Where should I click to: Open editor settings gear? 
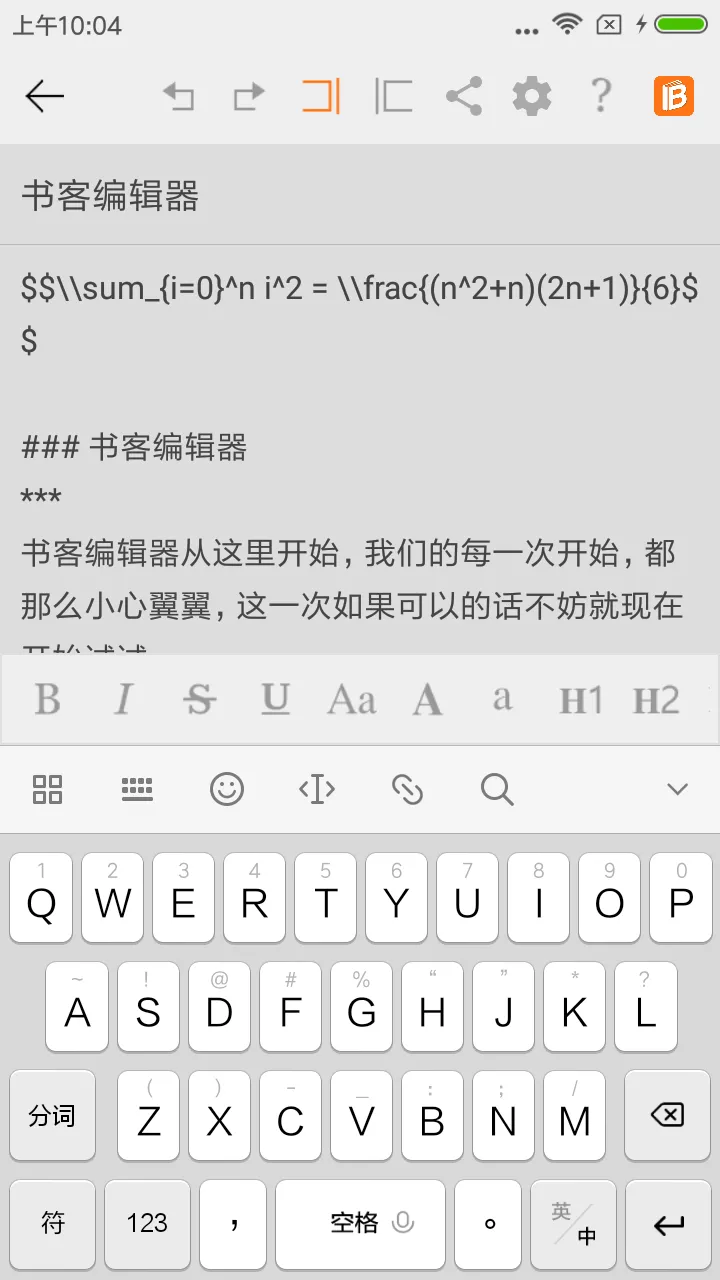point(532,96)
